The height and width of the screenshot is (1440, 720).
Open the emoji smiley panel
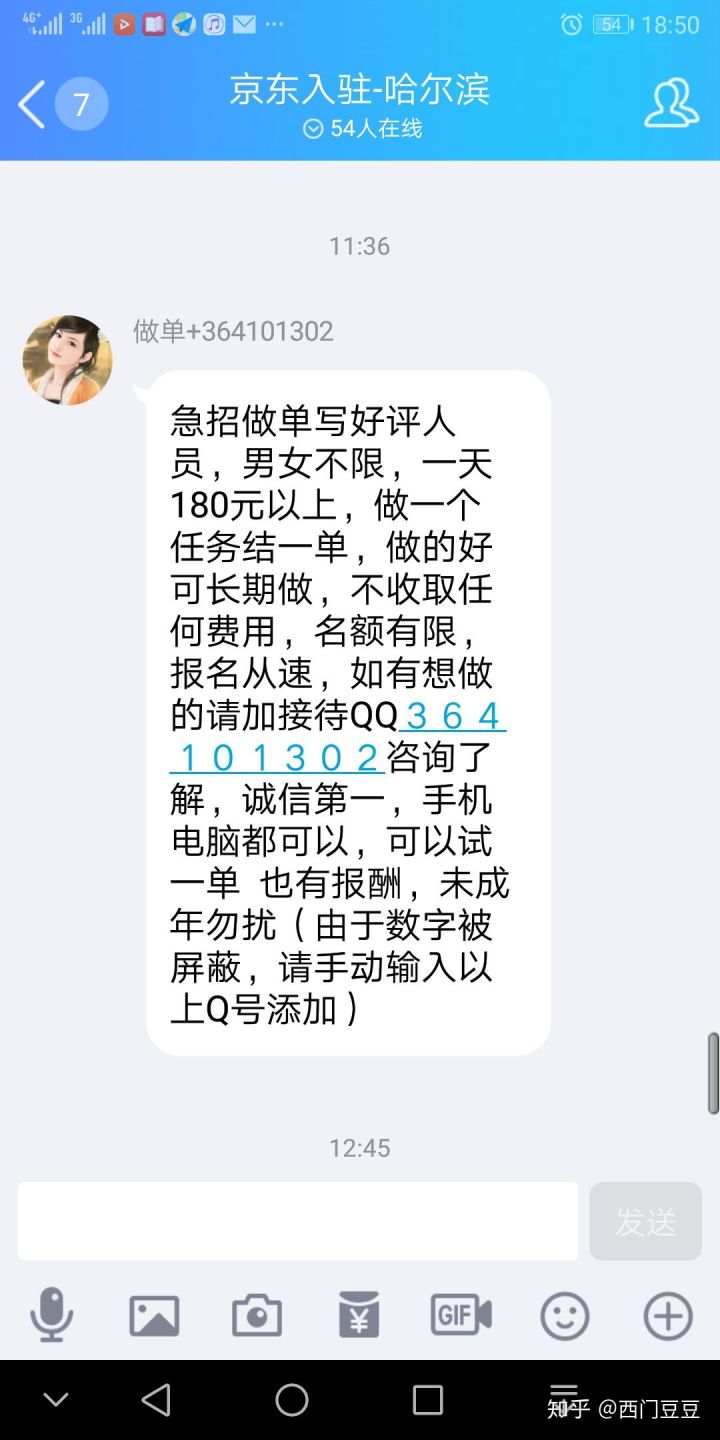[565, 1315]
